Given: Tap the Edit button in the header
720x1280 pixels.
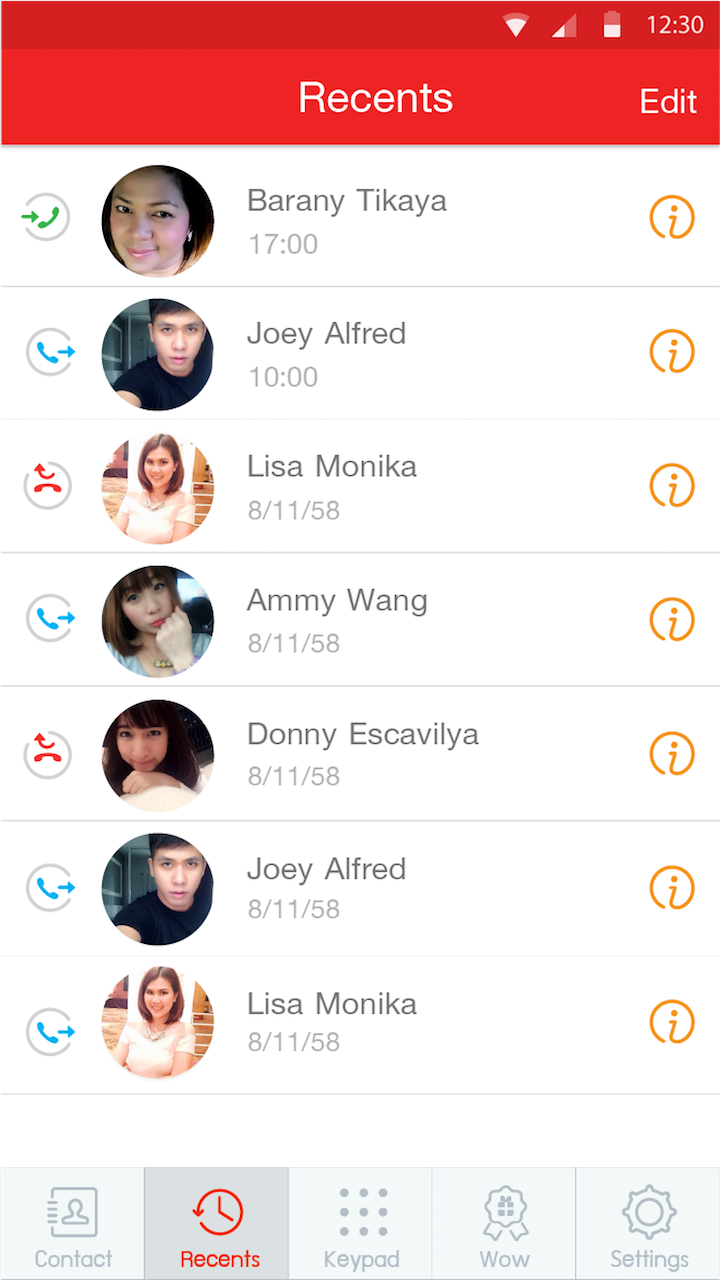Looking at the screenshot, I should (x=668, y=101).
